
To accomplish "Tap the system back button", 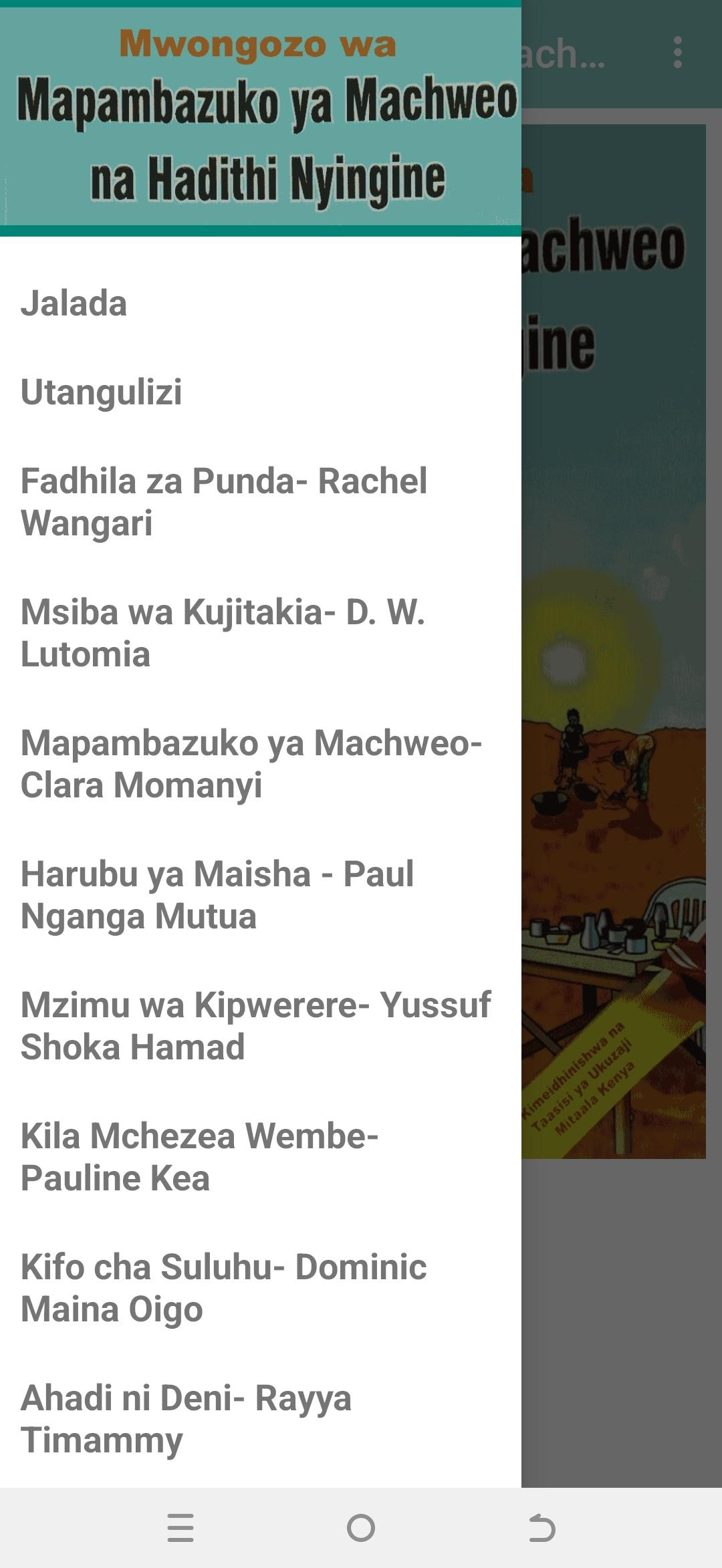I will 541,1528.
